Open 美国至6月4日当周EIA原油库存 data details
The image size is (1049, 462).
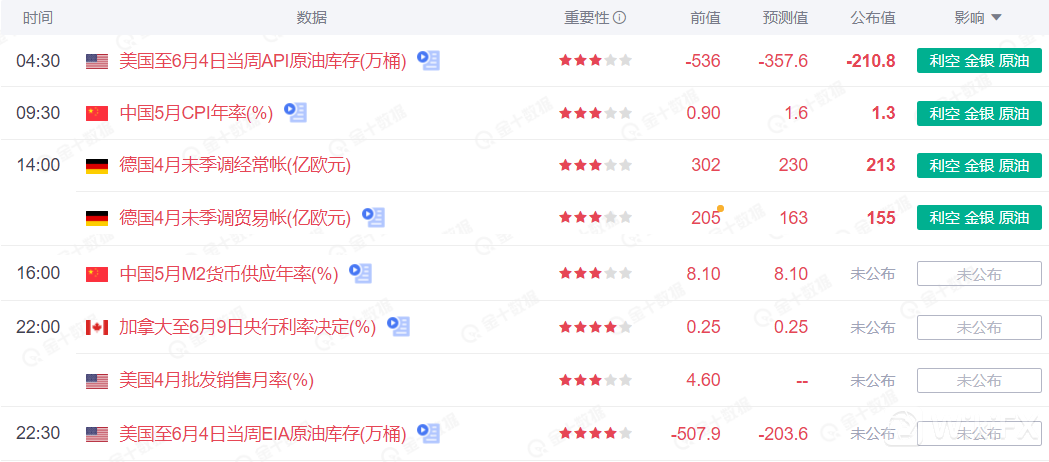262,434
